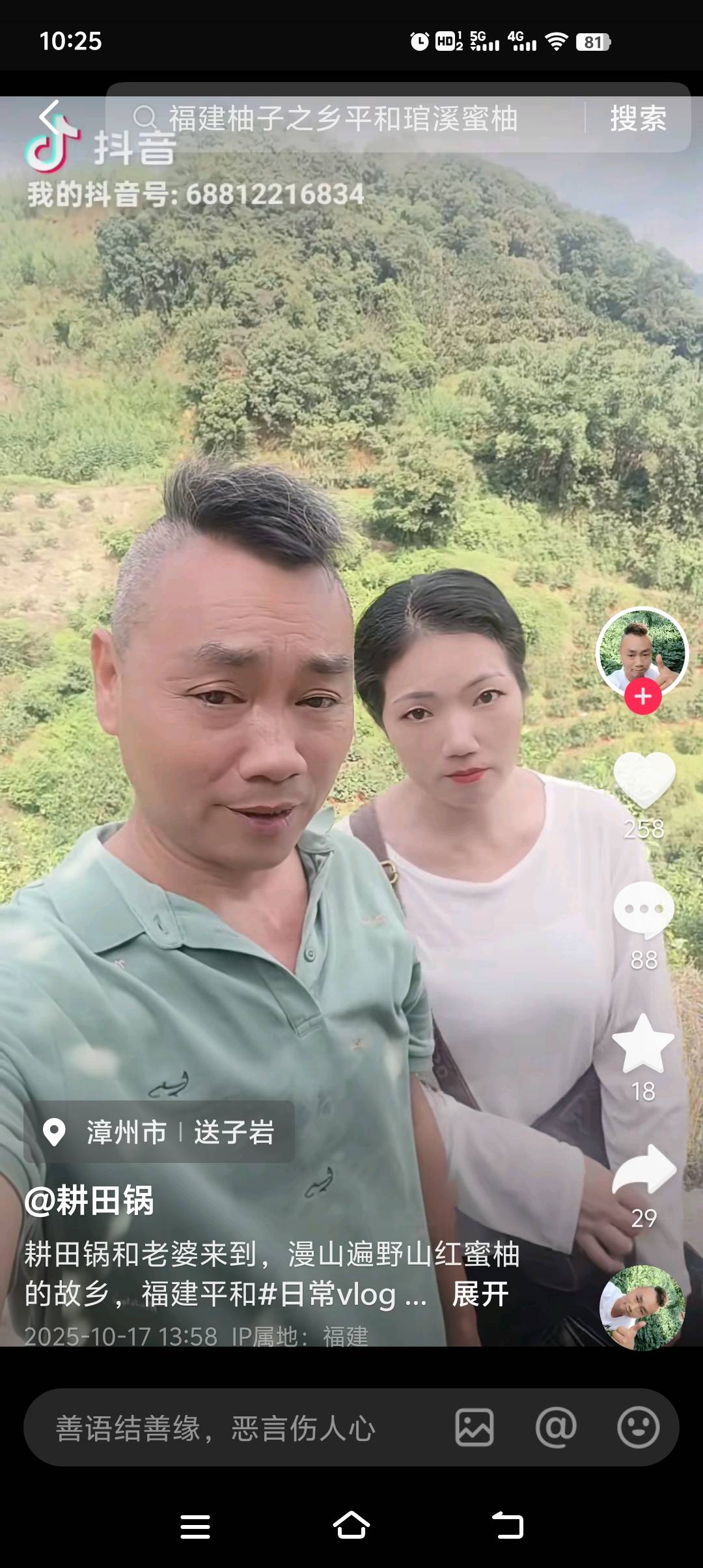The image size is (703, 1568).
Task: Open emoji picker in comment bar
Action: point(638,1428)
